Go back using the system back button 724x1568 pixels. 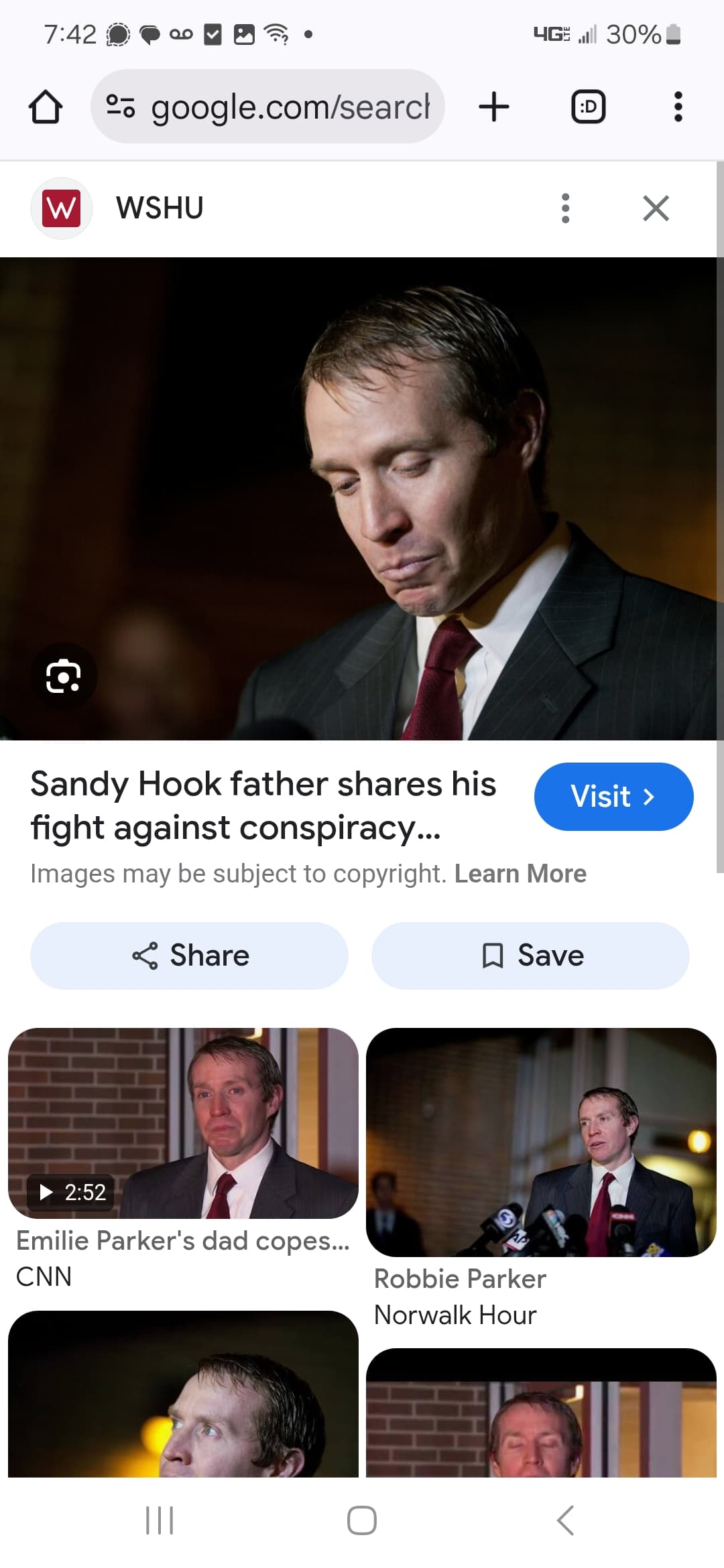tap(565, 1520)
